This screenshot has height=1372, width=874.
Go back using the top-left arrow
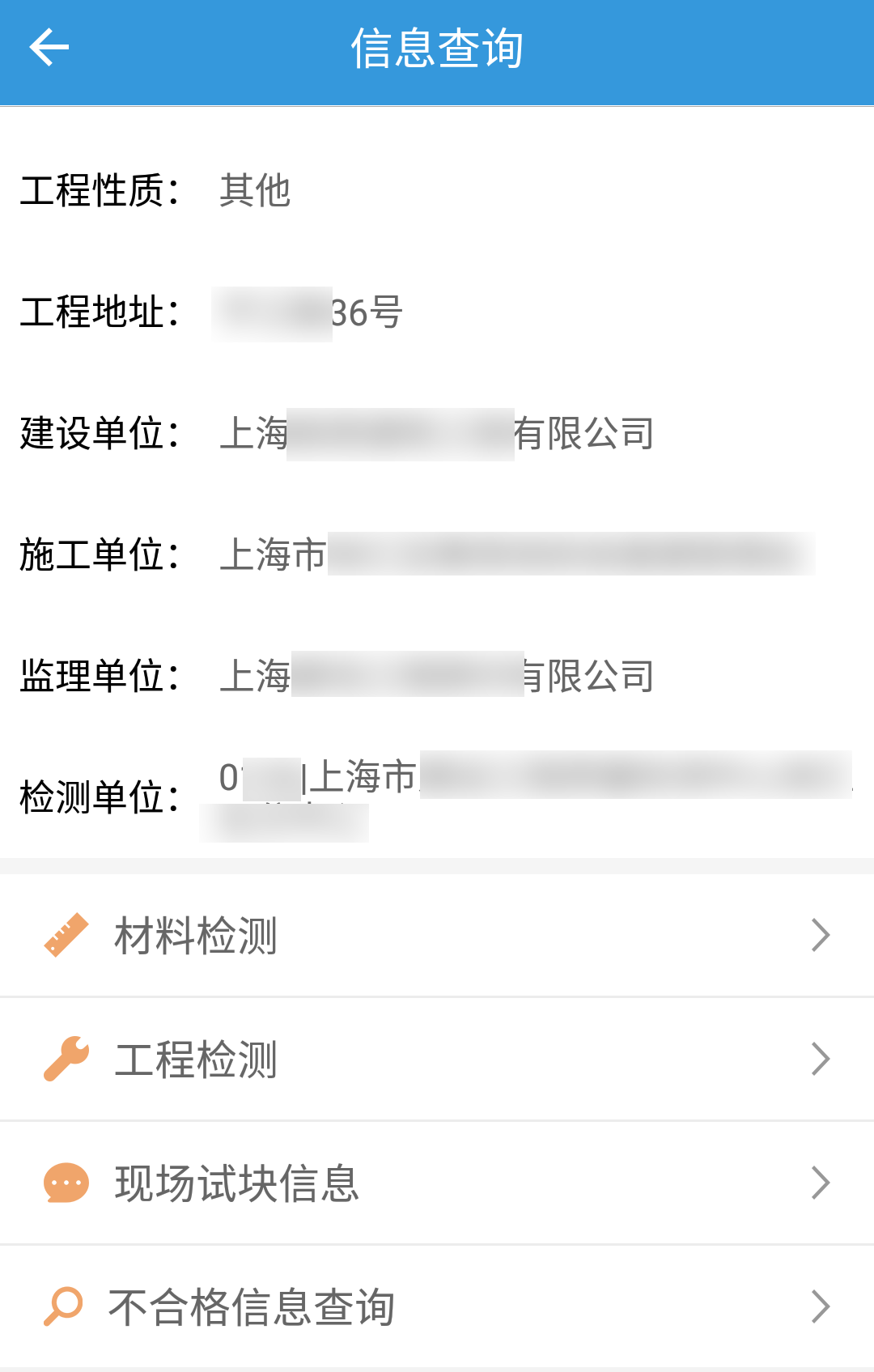tap(49, 48)
